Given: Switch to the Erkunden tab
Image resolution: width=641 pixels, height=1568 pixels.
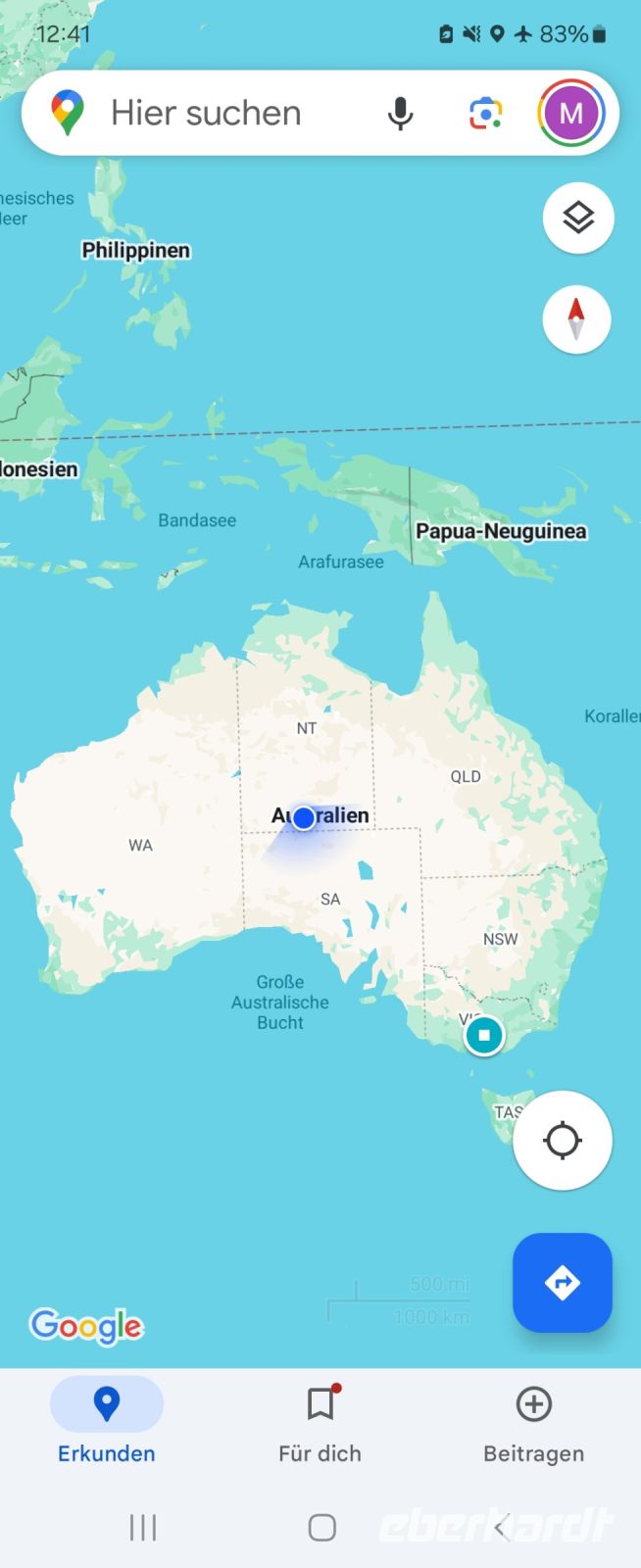Looking at the screenshot, I should (107, 1421).
